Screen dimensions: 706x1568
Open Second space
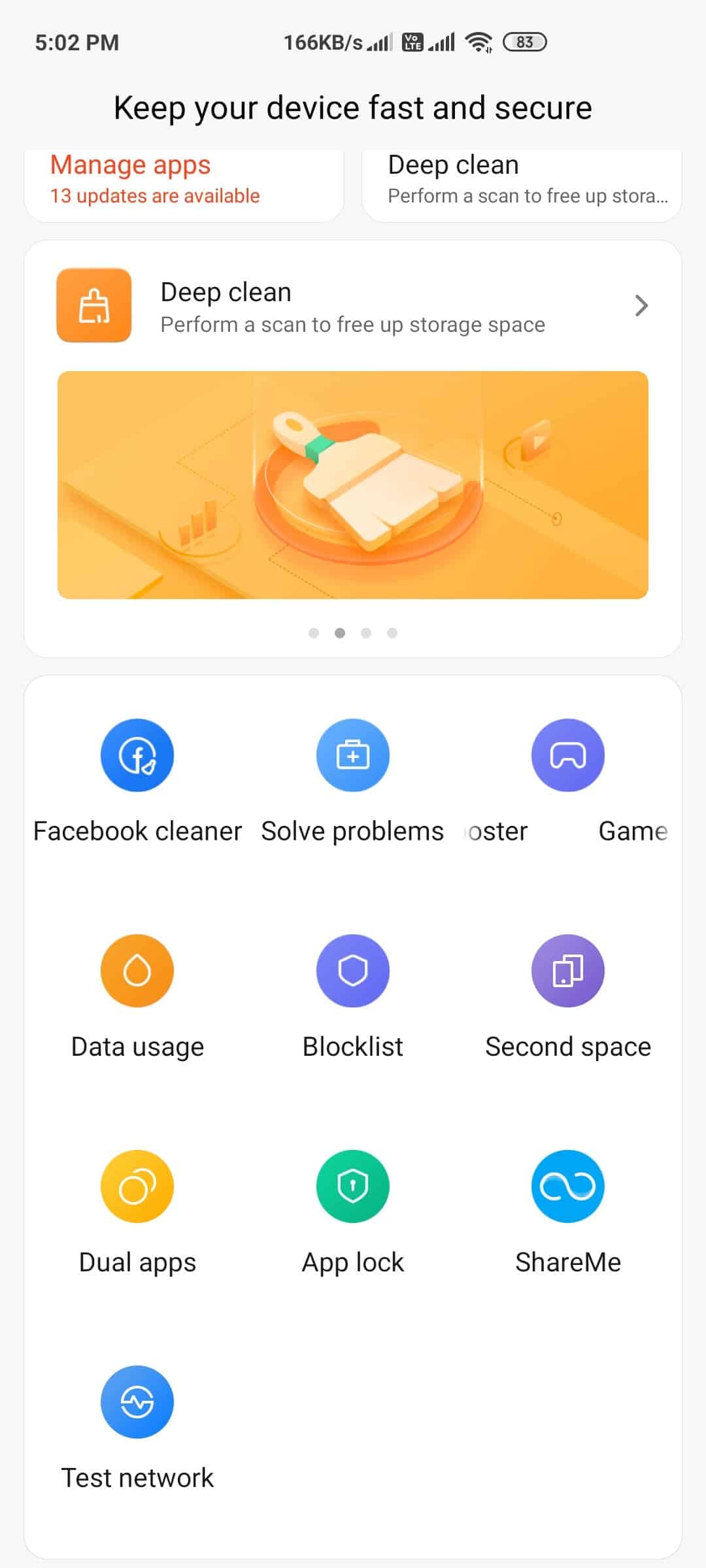tap(568, 971)
